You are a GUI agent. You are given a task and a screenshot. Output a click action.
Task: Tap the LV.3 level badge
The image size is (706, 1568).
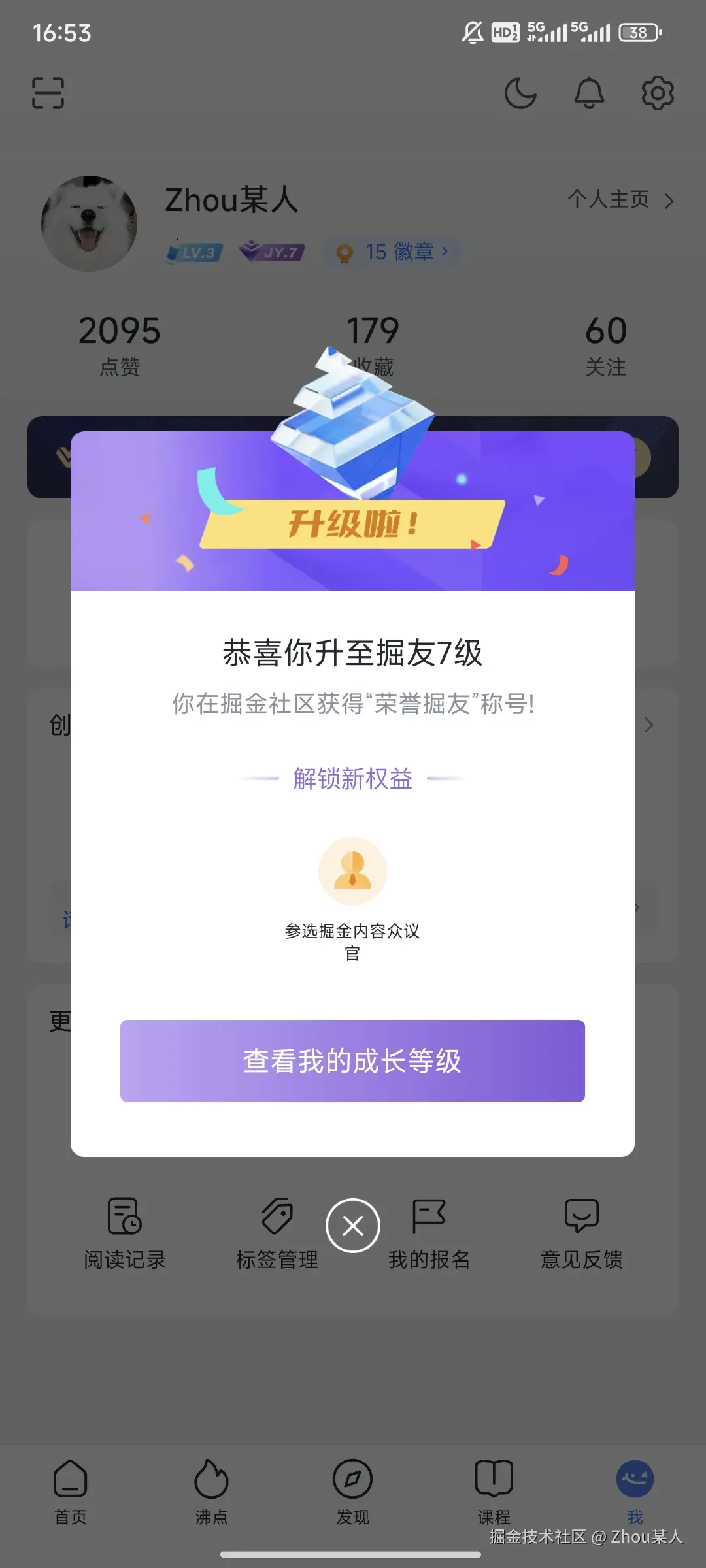click(193, 250)
